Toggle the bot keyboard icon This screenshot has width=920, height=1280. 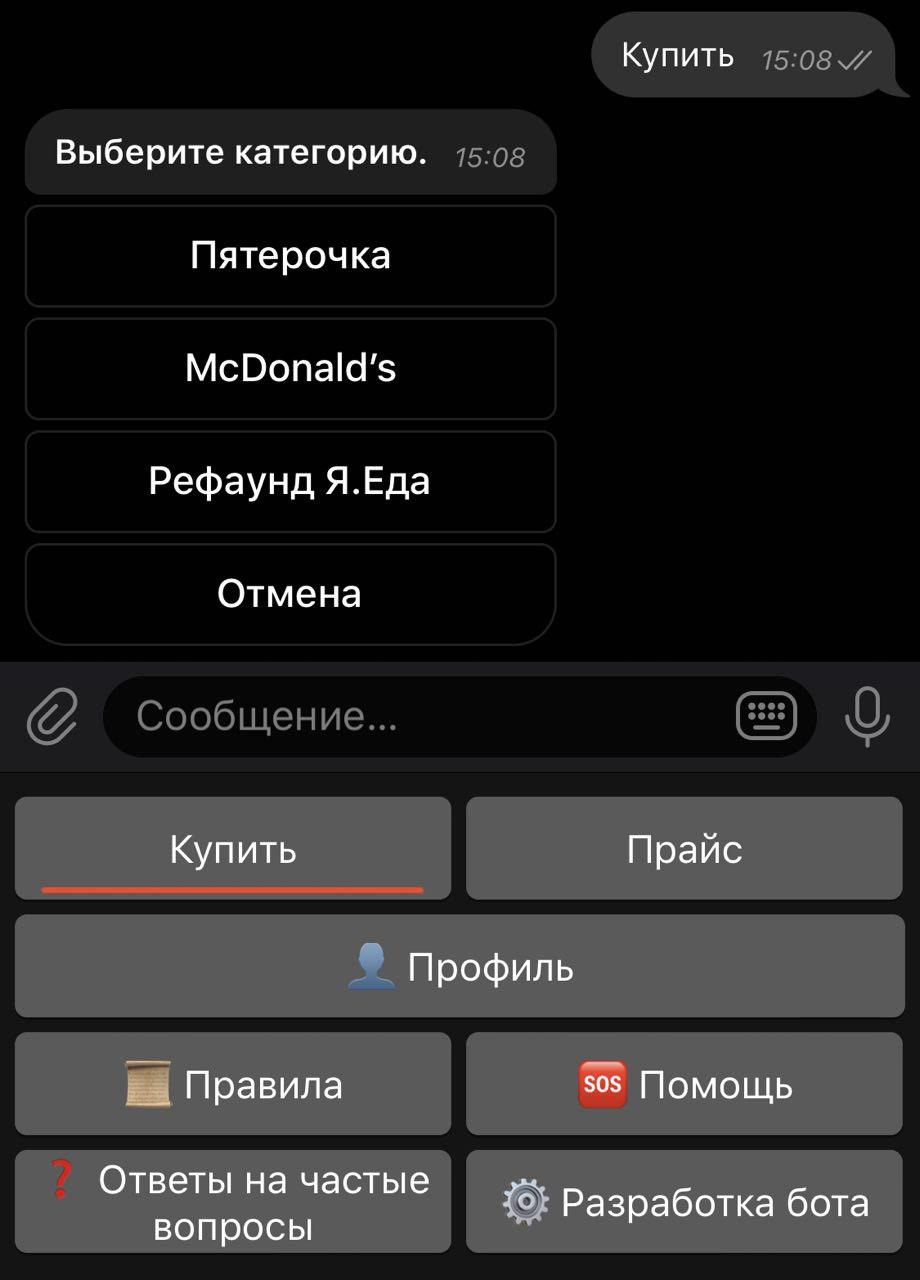coord(766,717)
